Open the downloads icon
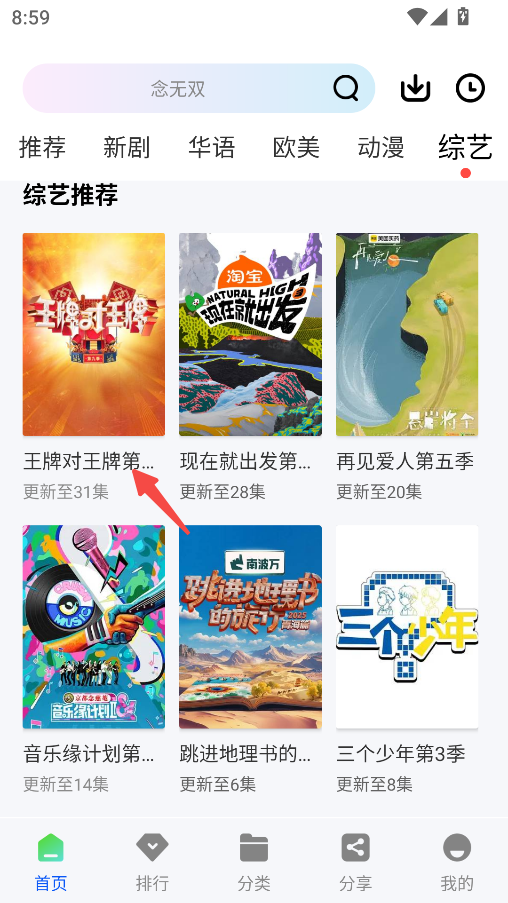508x903 pixels. coord(415,89)
